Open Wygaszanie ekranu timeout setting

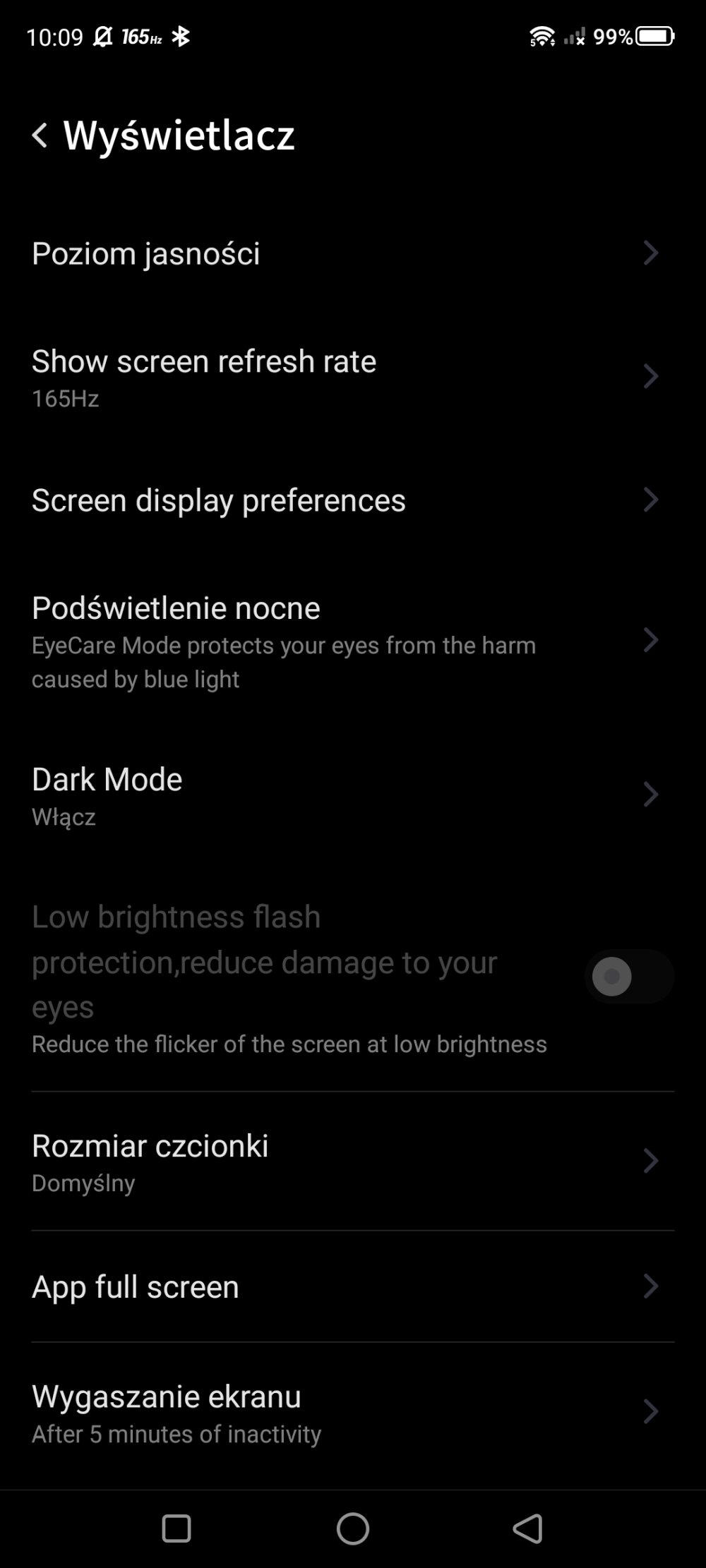coord(353,1412)
